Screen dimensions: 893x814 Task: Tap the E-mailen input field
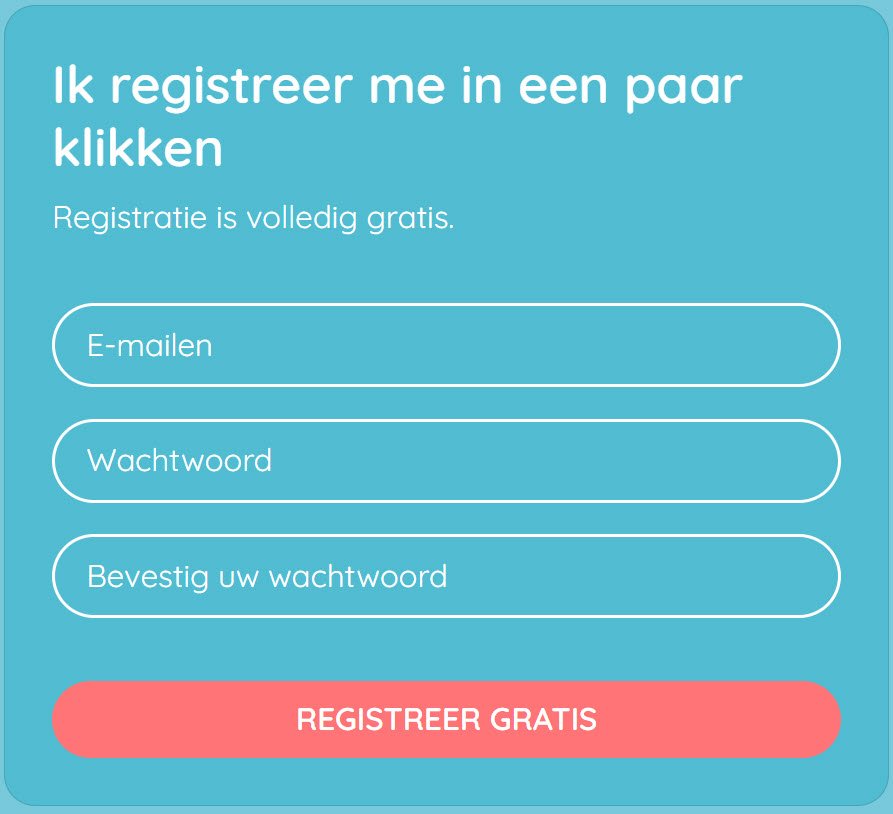(446, 345)
